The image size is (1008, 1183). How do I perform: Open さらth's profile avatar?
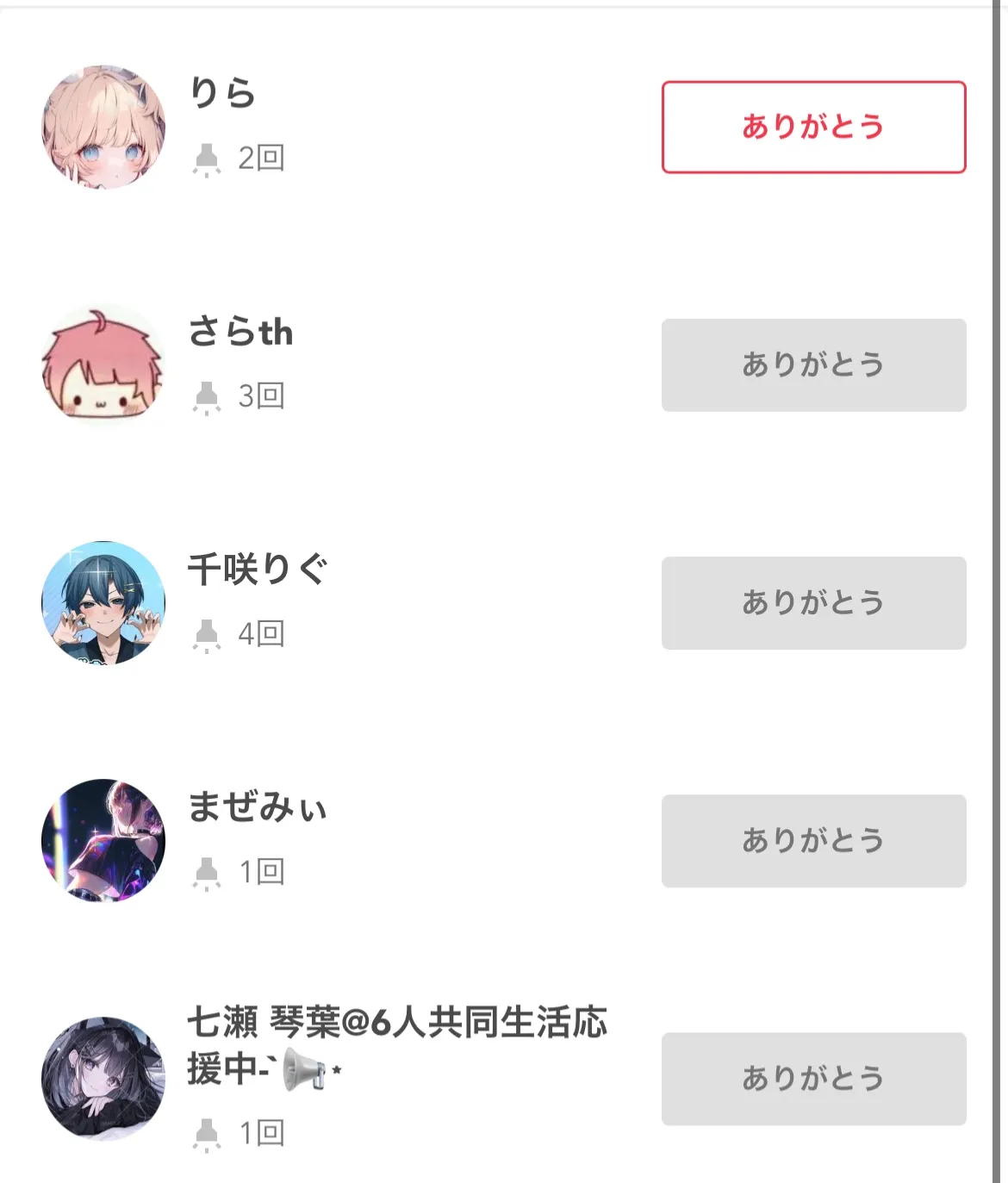(103, 365)
